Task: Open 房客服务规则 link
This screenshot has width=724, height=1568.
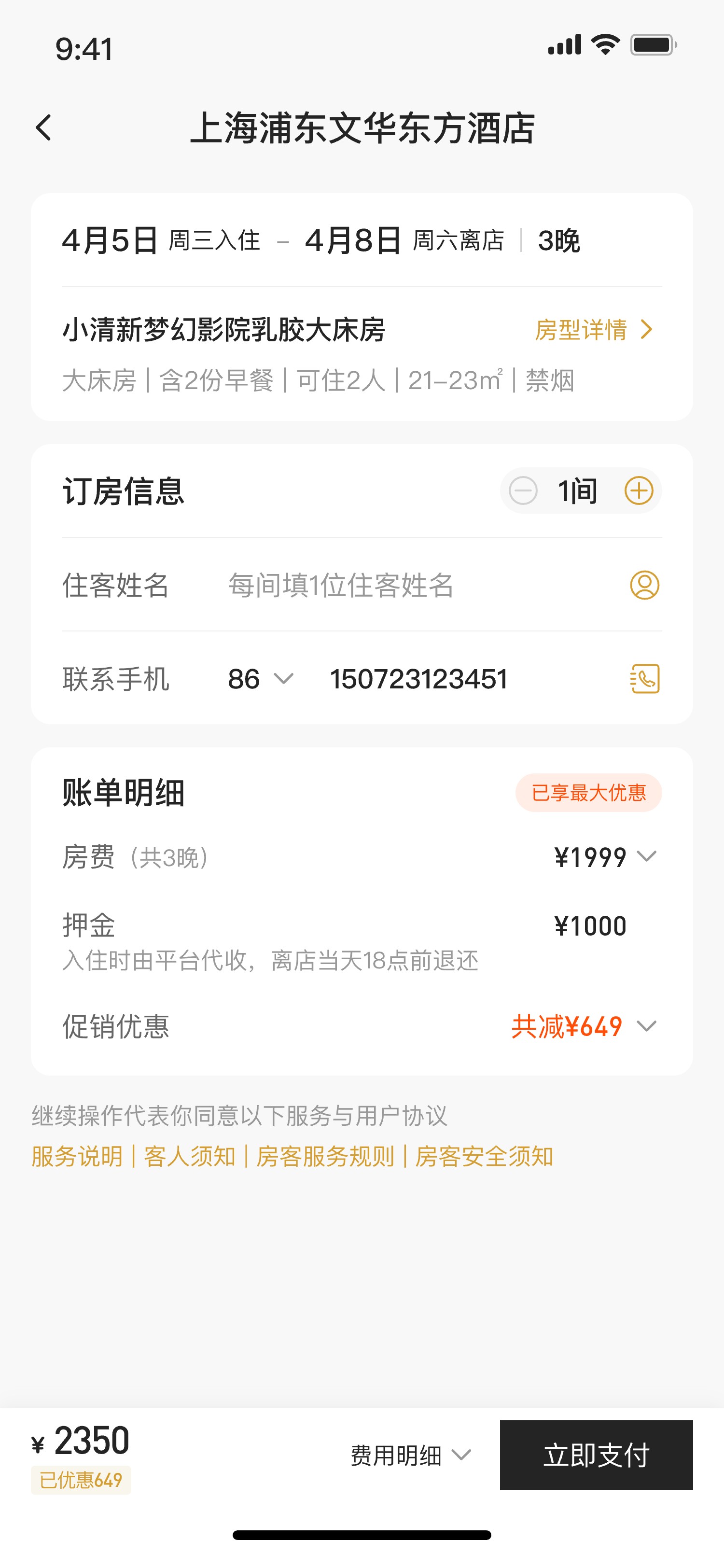Action: point(325,1156)
